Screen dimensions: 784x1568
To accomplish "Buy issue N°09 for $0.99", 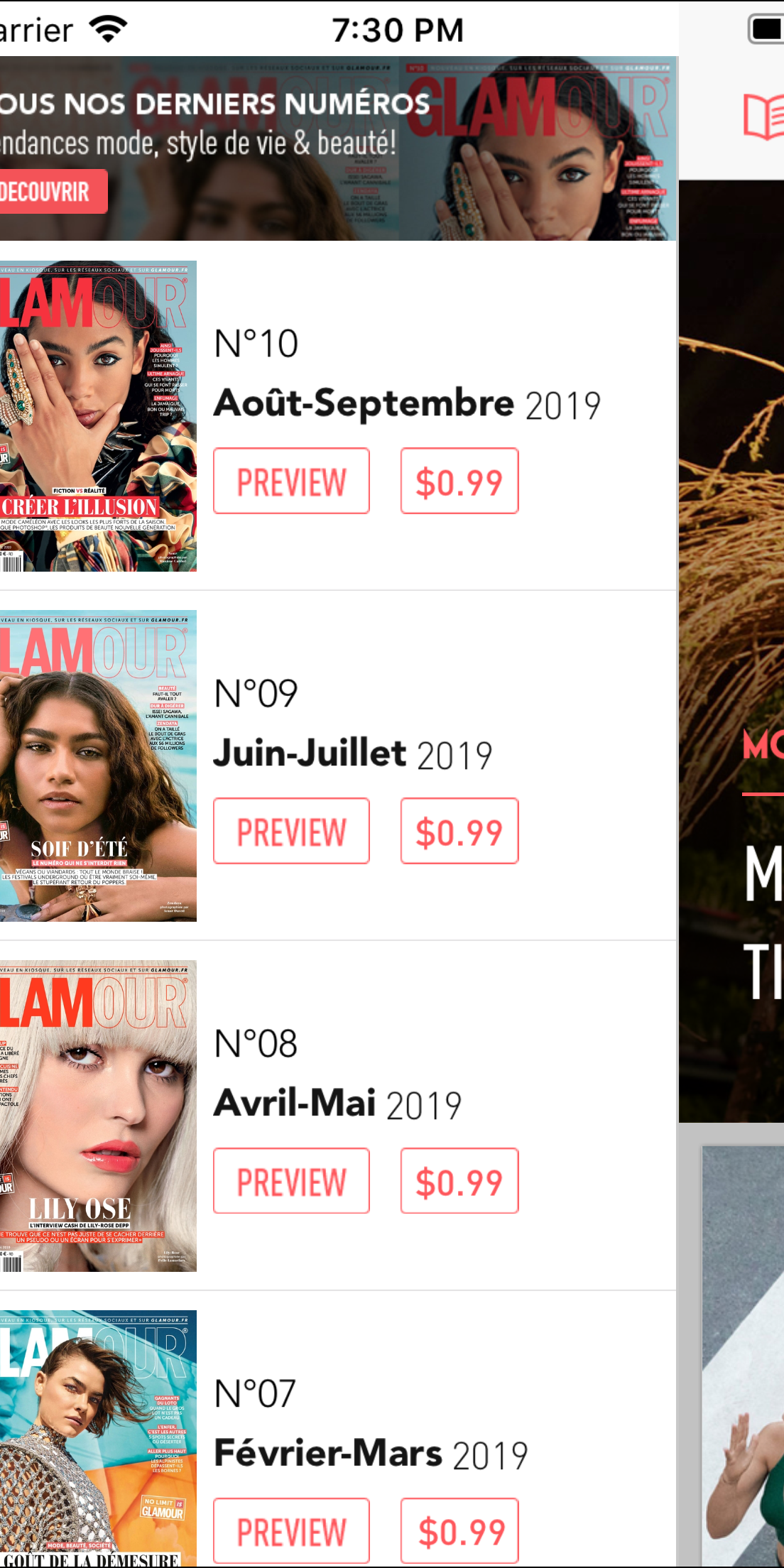I will tap(459, 832).
